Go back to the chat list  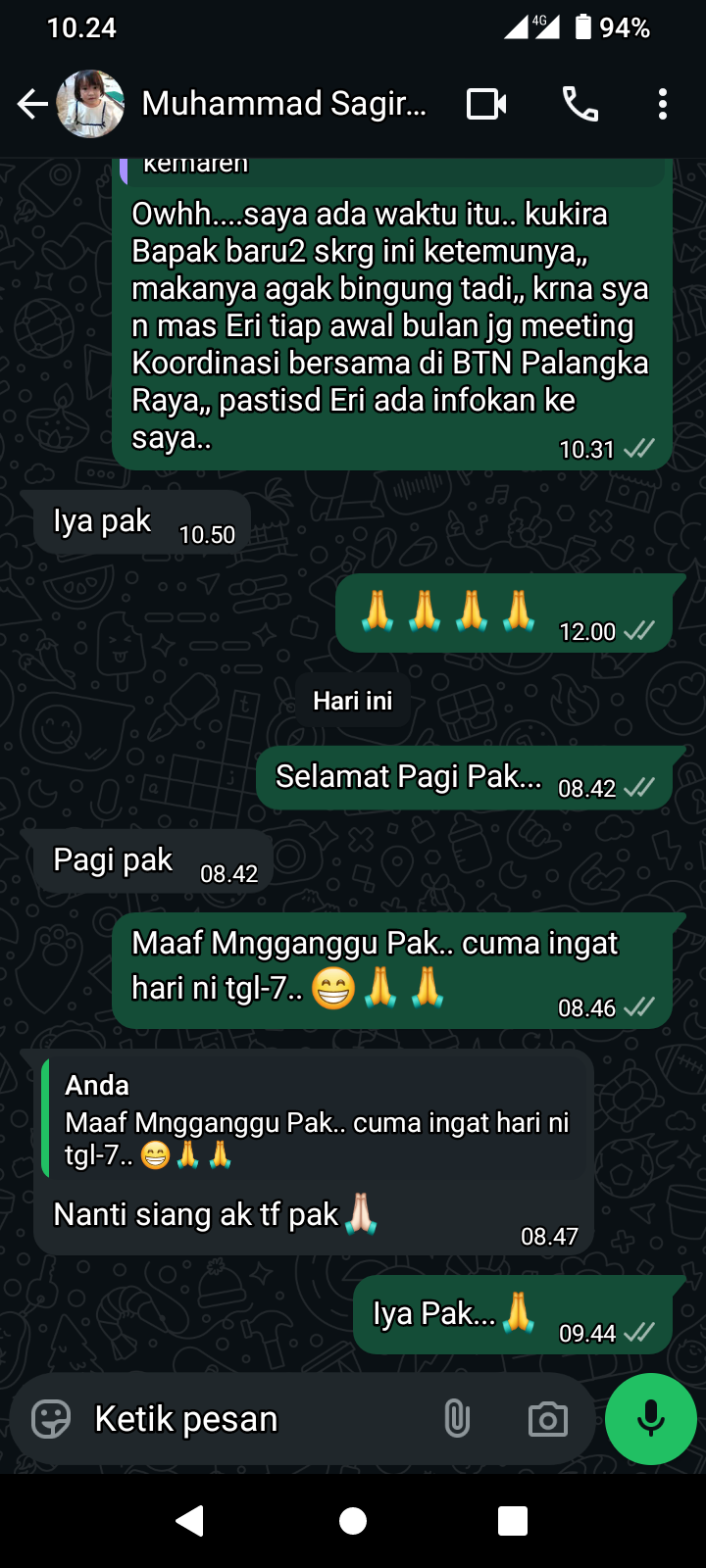pos(32,104)
